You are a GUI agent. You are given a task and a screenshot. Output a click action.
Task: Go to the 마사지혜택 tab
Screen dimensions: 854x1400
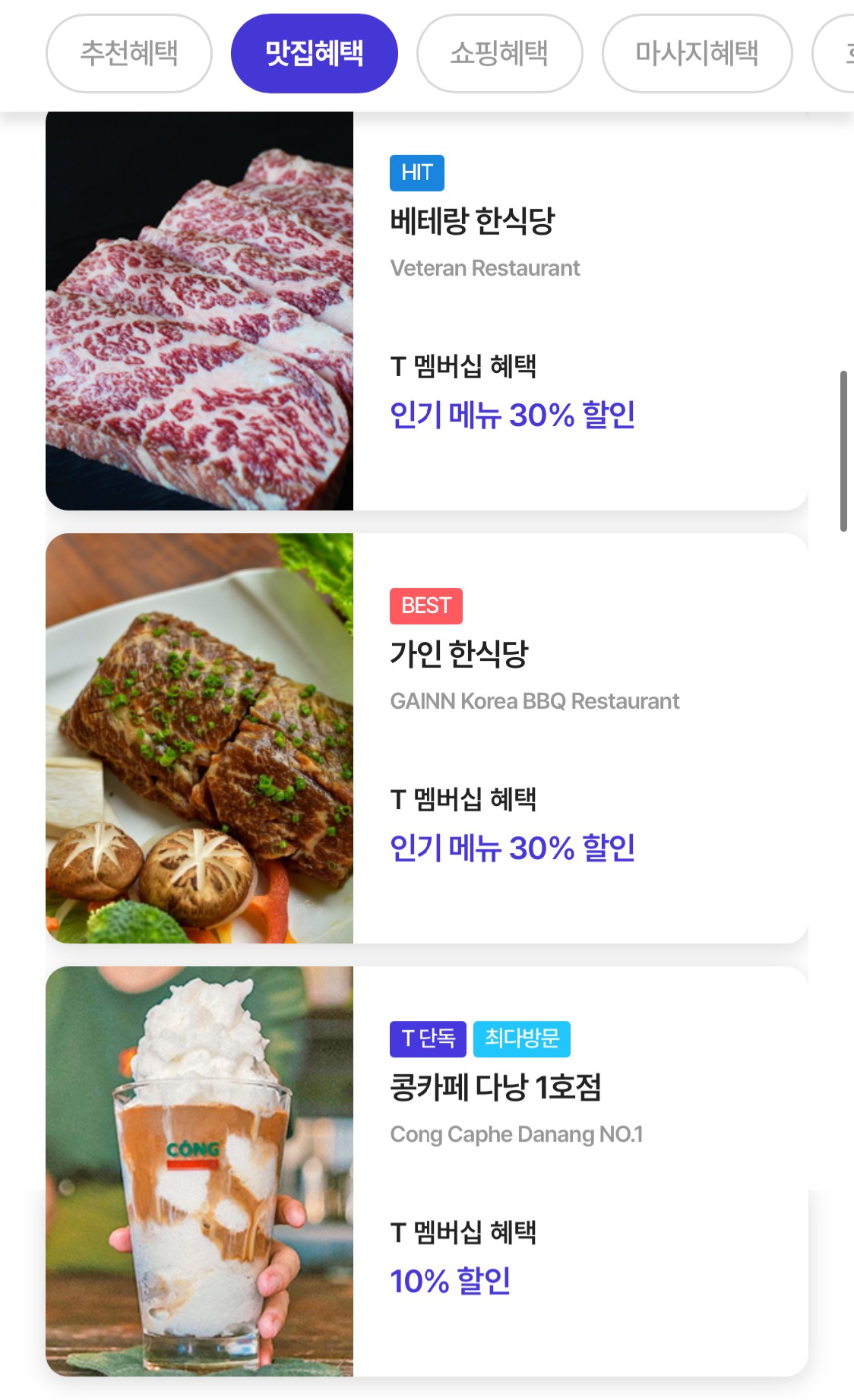pos(697,53)
